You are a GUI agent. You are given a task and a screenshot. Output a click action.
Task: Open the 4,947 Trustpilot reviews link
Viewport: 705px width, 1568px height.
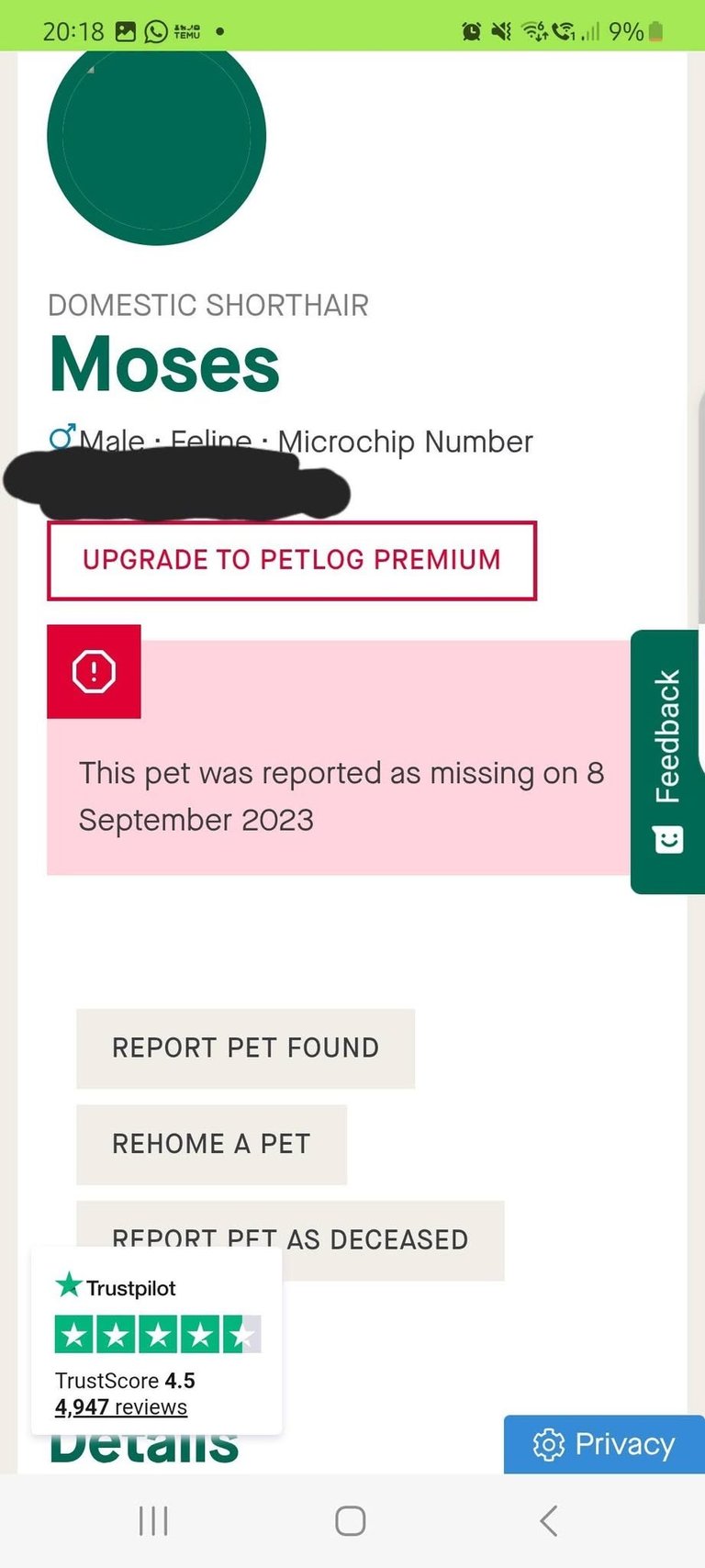(x=121, y=1407)
